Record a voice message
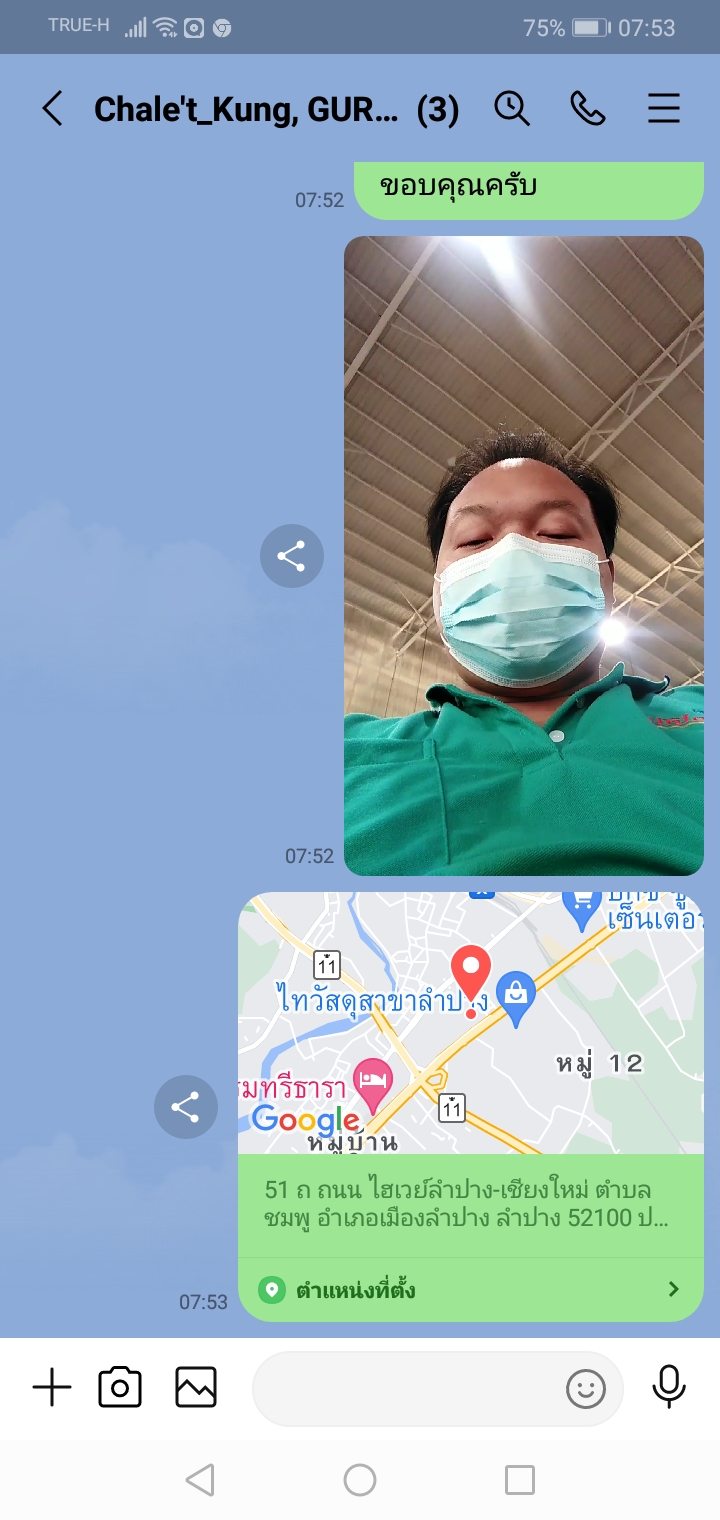The height and width of the screenshot is (1520, 720). click(x=669, y=1386)
